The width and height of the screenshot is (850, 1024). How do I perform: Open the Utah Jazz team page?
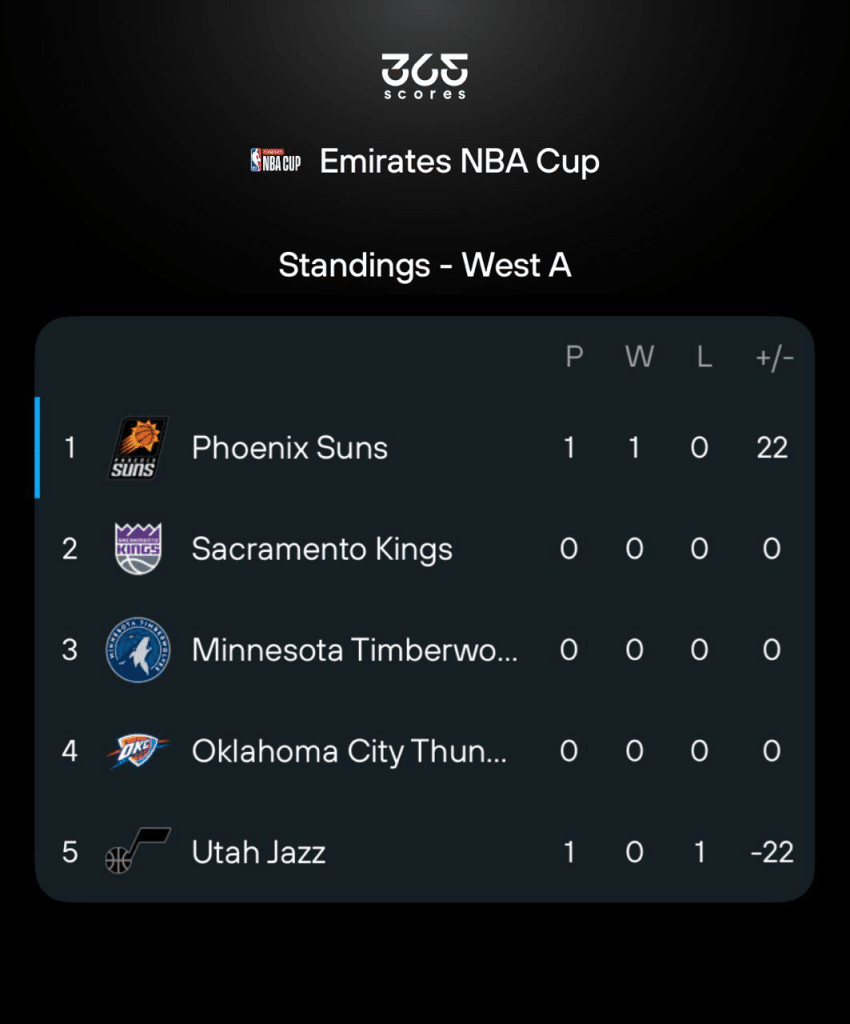tap(258, 852)
